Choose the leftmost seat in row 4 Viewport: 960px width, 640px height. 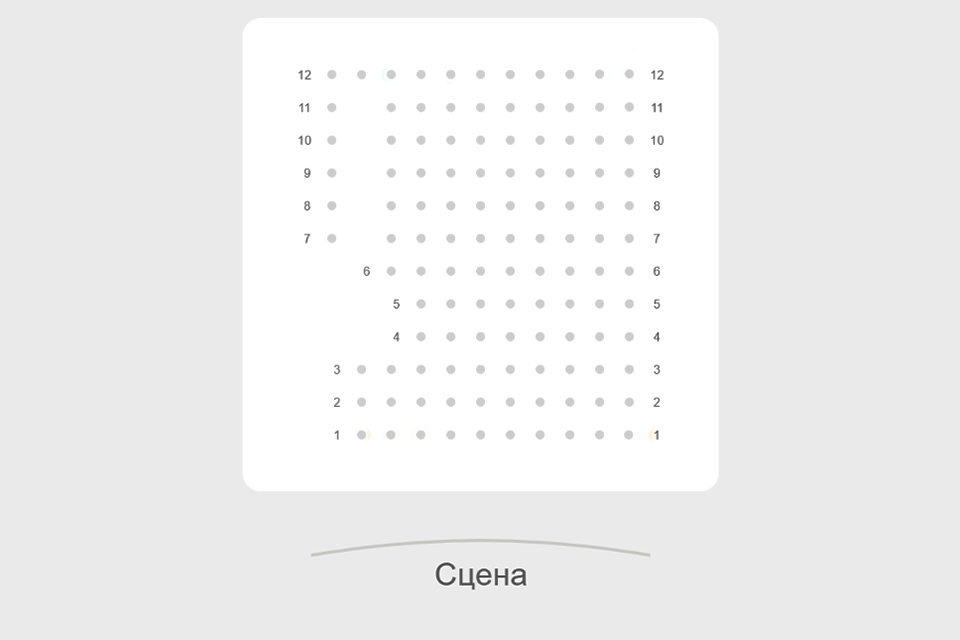421,337
